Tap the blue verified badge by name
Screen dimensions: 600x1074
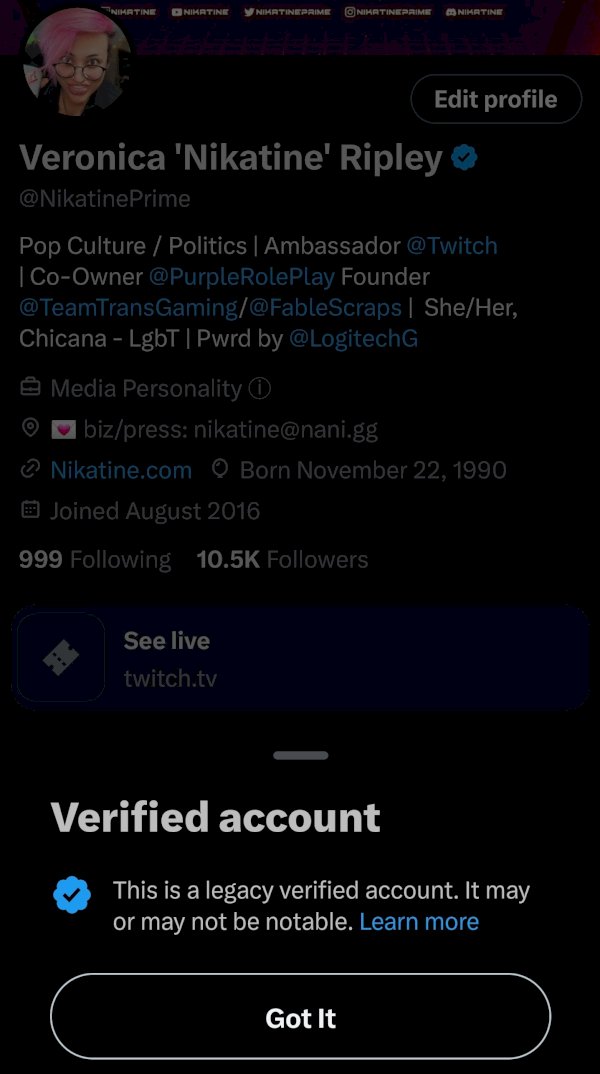pyautogui.click(x=463, y=157)
